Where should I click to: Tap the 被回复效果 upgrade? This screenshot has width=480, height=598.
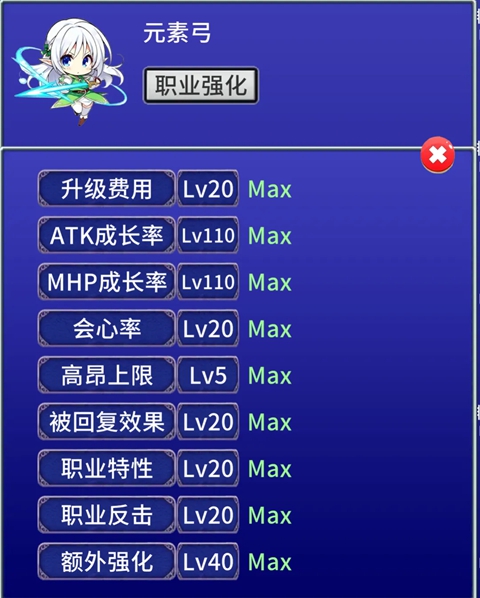pyautogui.click(x=107, y=421)
